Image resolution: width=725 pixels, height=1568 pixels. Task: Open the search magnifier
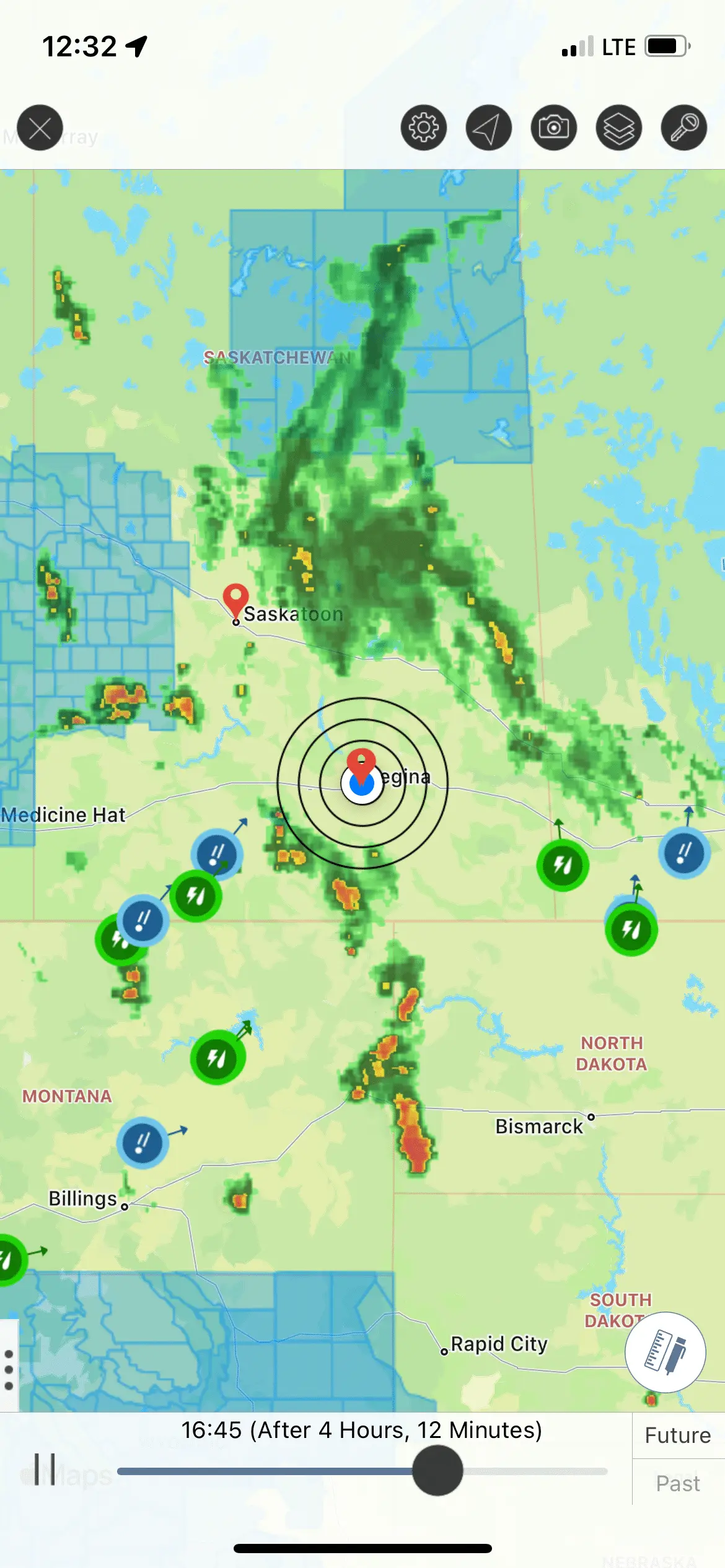point(684,128)
